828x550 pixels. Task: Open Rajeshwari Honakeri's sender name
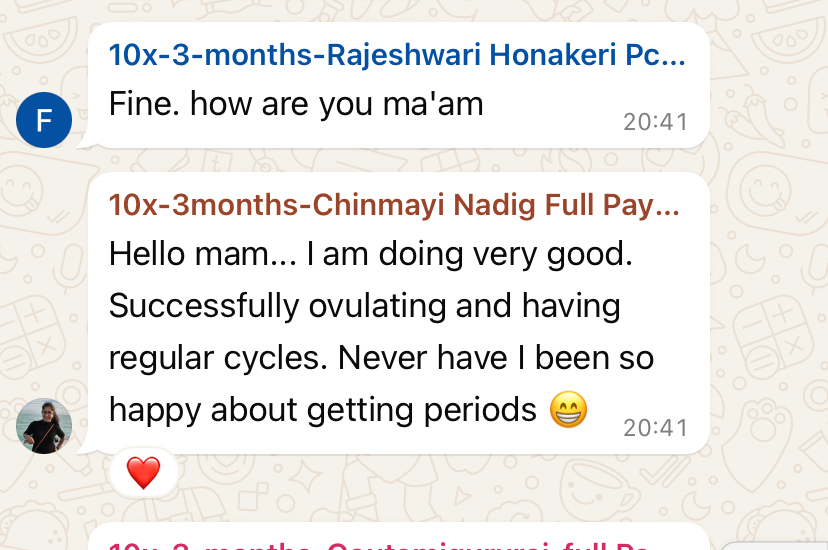point(397,55)
